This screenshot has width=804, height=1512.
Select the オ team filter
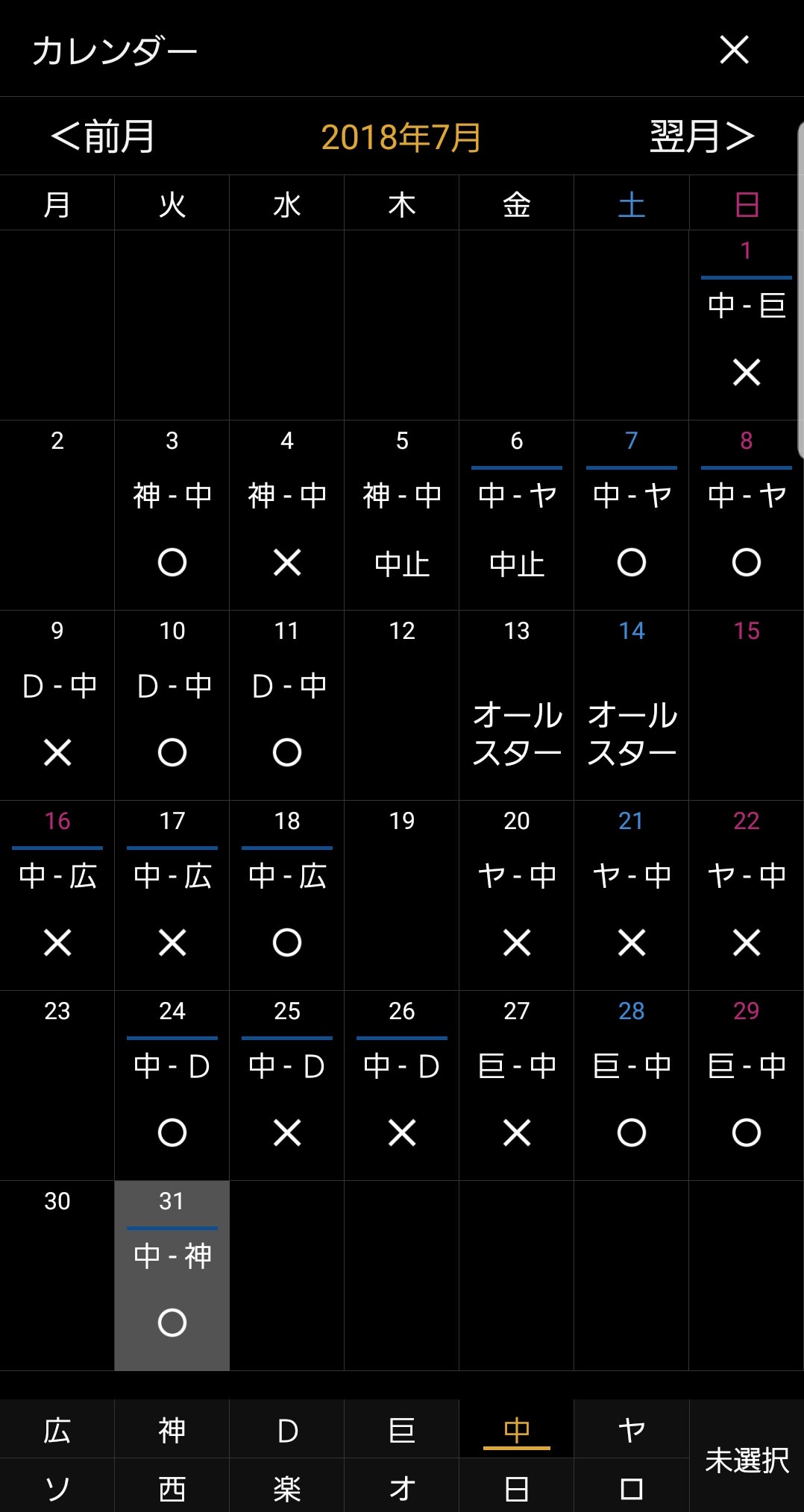coord(402,1486)
